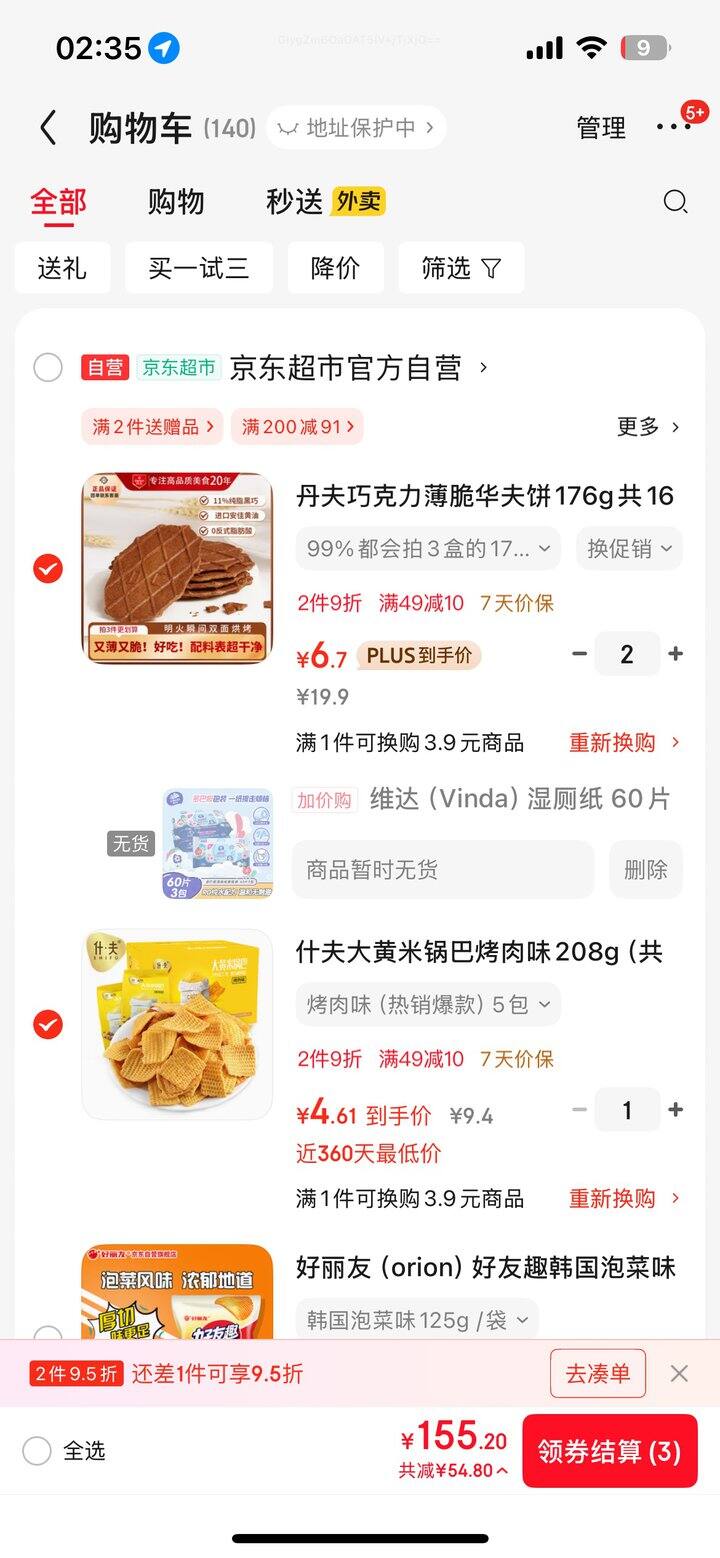
Task: Select the 买一试三 chip
Action: (x=198, y=268)
